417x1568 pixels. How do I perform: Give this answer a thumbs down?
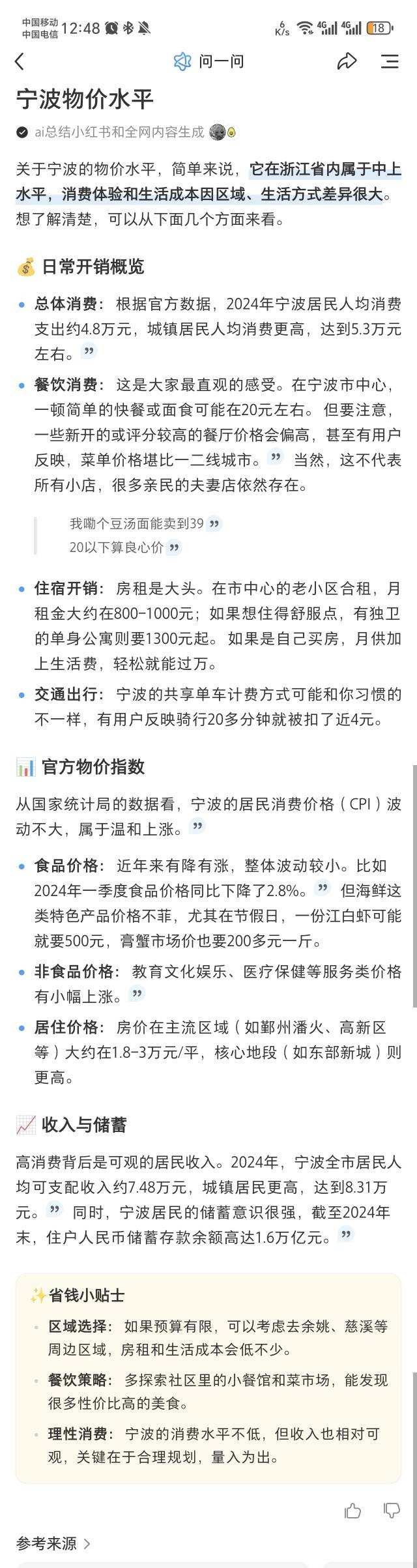(x=392, y=1511)
